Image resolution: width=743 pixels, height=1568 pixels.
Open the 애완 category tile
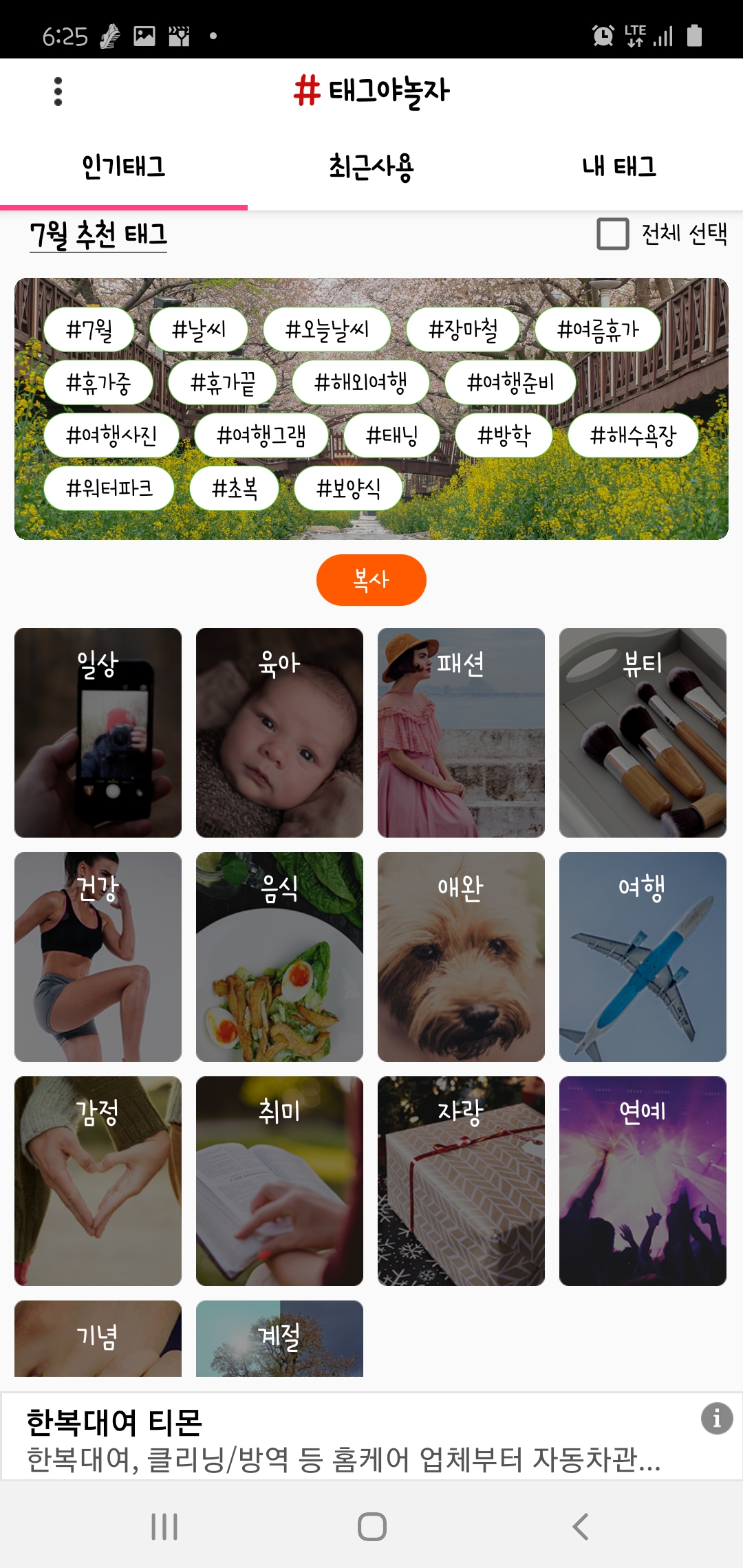point(461,957)
